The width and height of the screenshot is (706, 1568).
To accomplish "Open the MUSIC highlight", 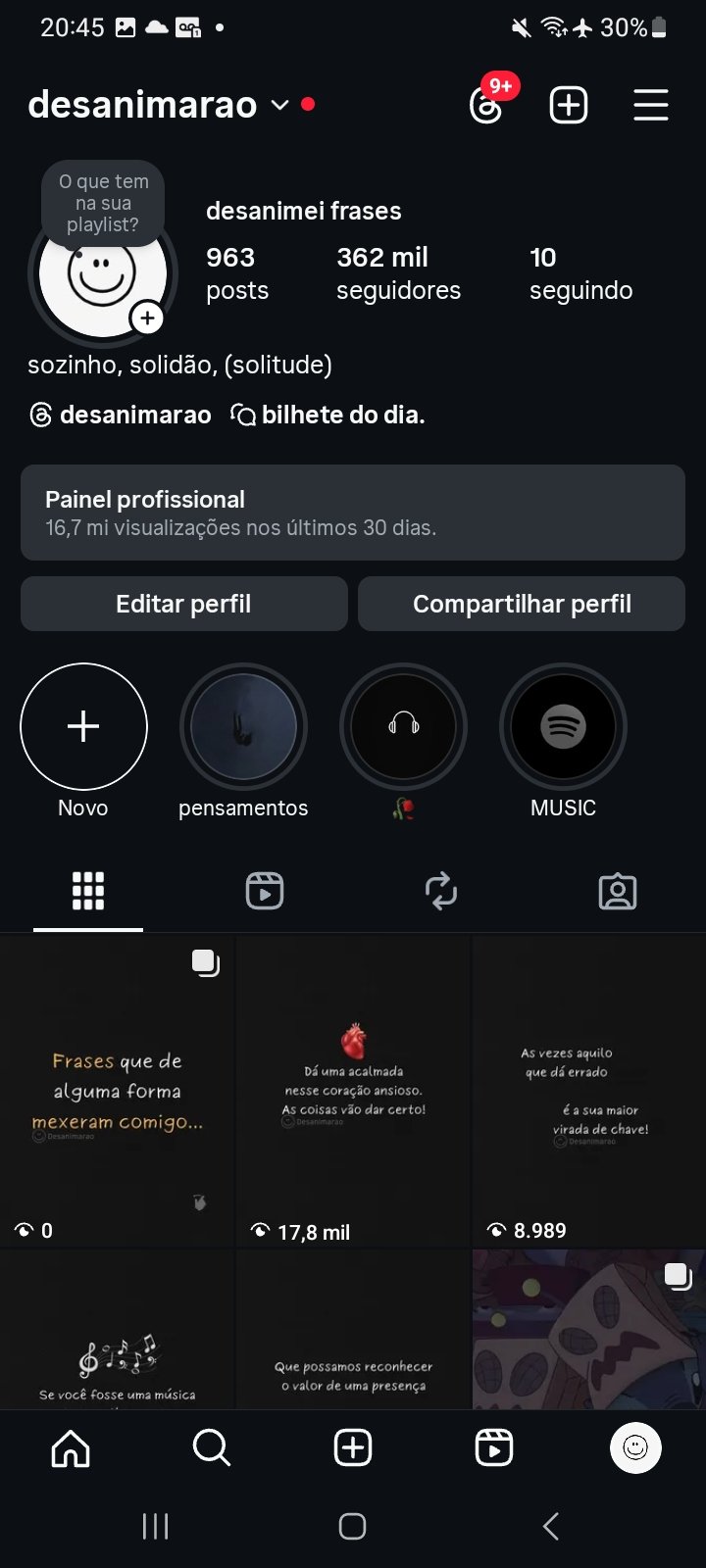I will (x=563, y=727).
